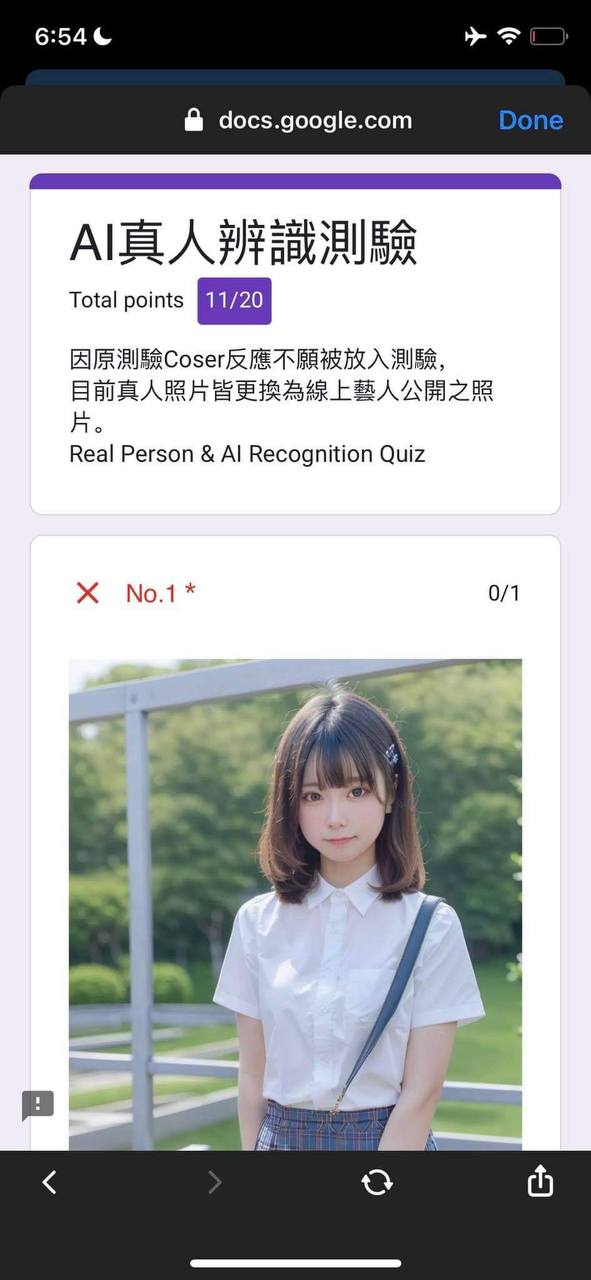Open the report problem feedback icon
Viewport: 591px width, 1280px height.
[x=38, y=1105]
